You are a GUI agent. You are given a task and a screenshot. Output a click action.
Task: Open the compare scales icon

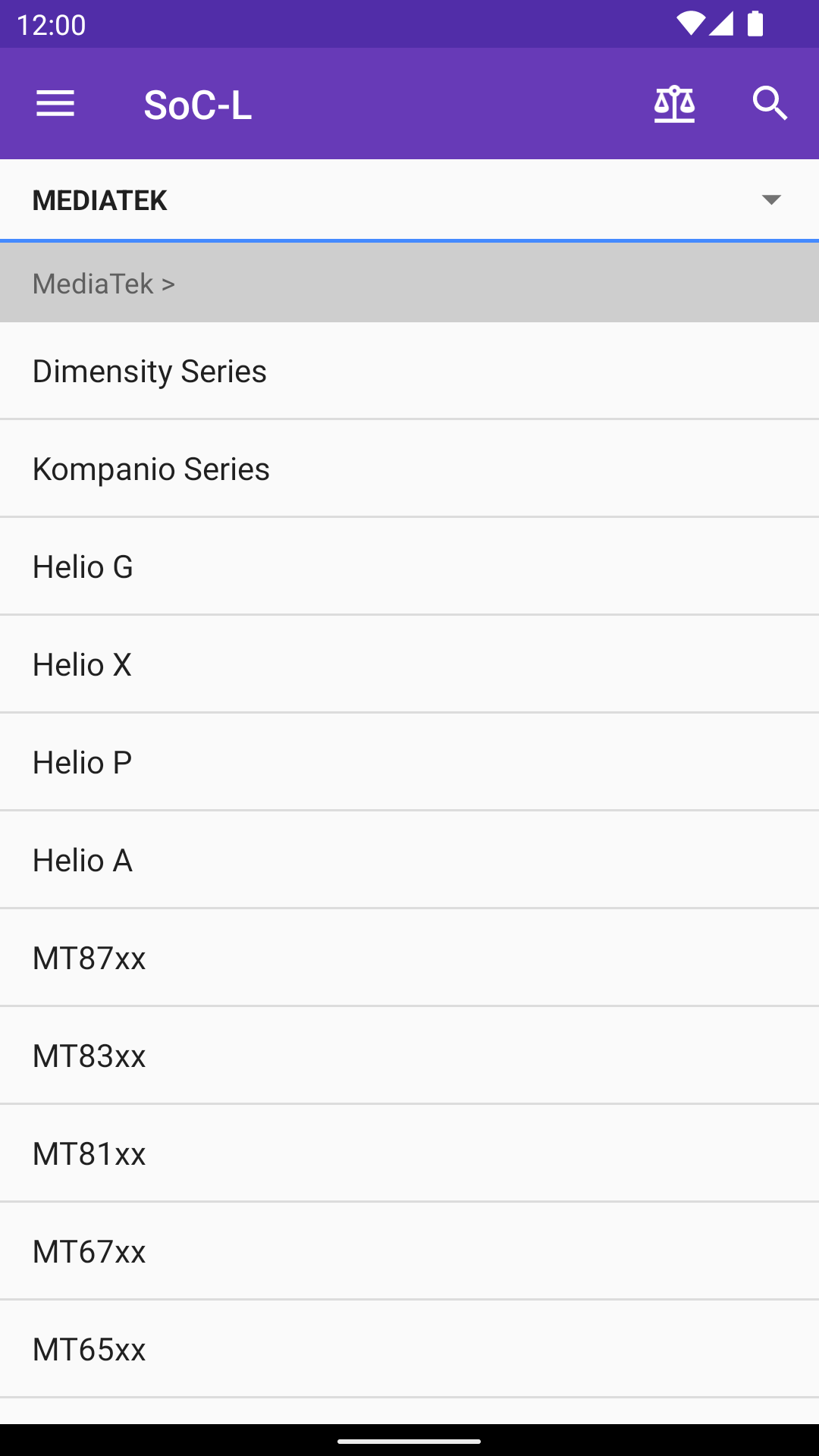[674, 104]
